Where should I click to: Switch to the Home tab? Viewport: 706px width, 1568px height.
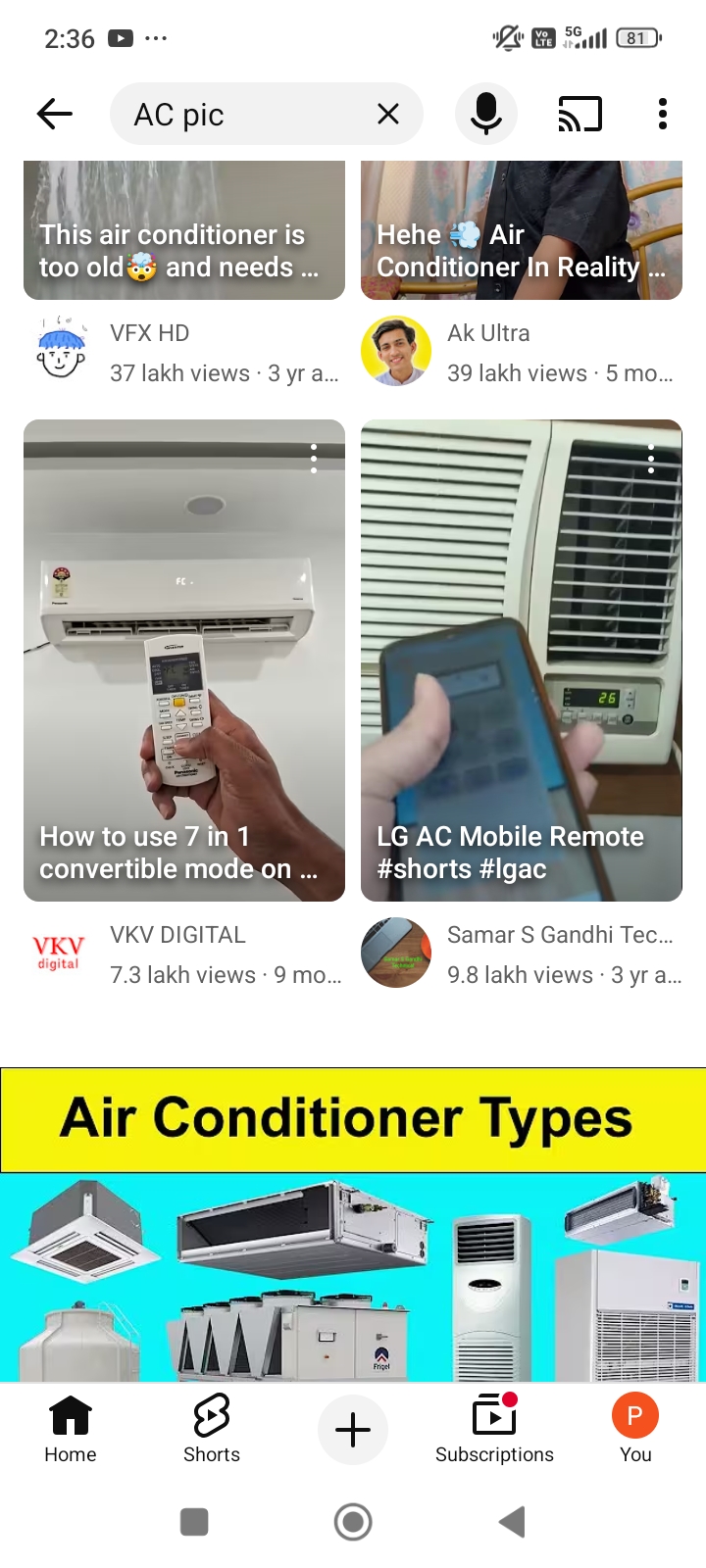coord(71,1429)
